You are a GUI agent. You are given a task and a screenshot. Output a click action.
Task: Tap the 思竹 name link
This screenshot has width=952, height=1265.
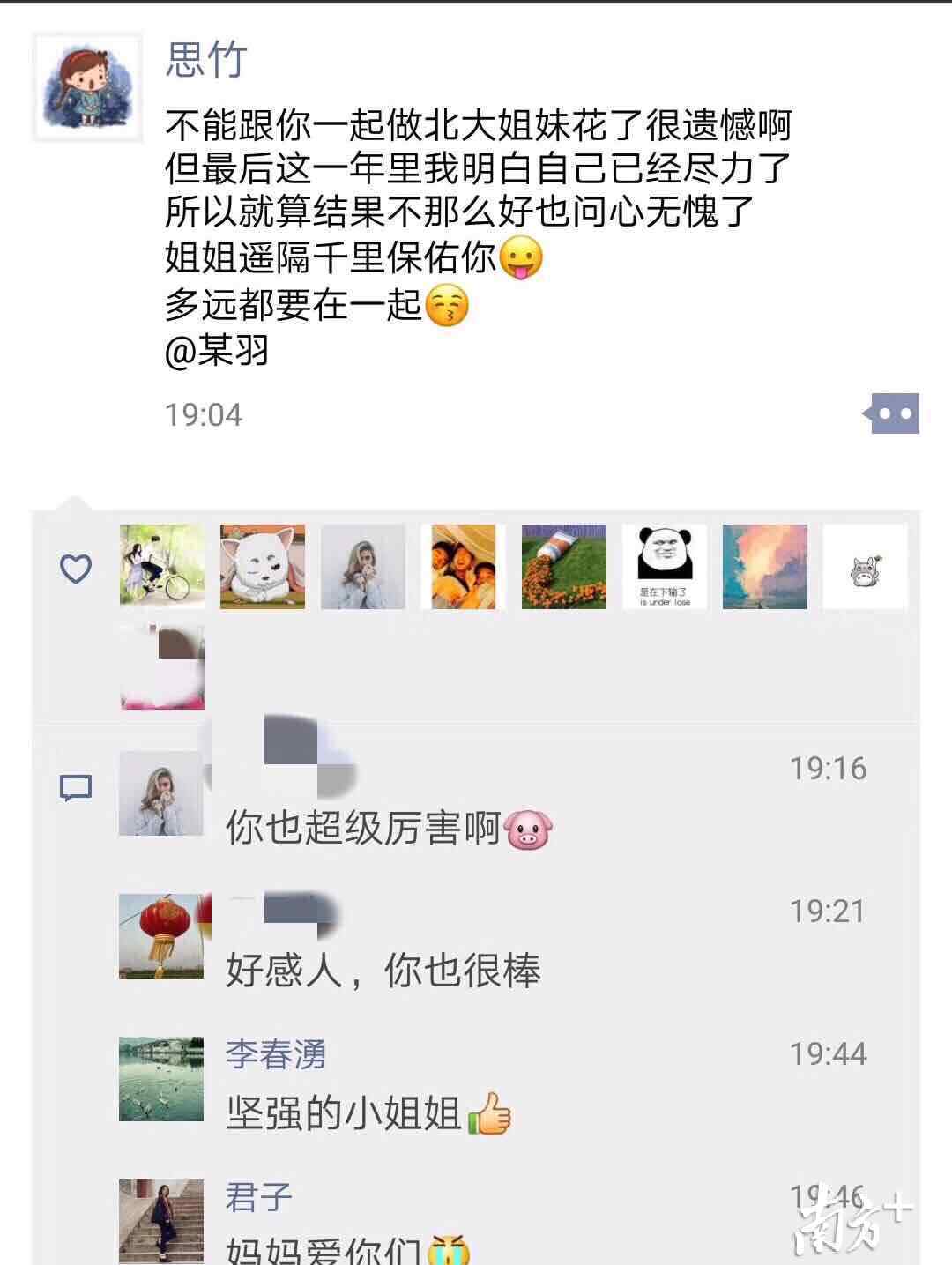pos(205,60)
